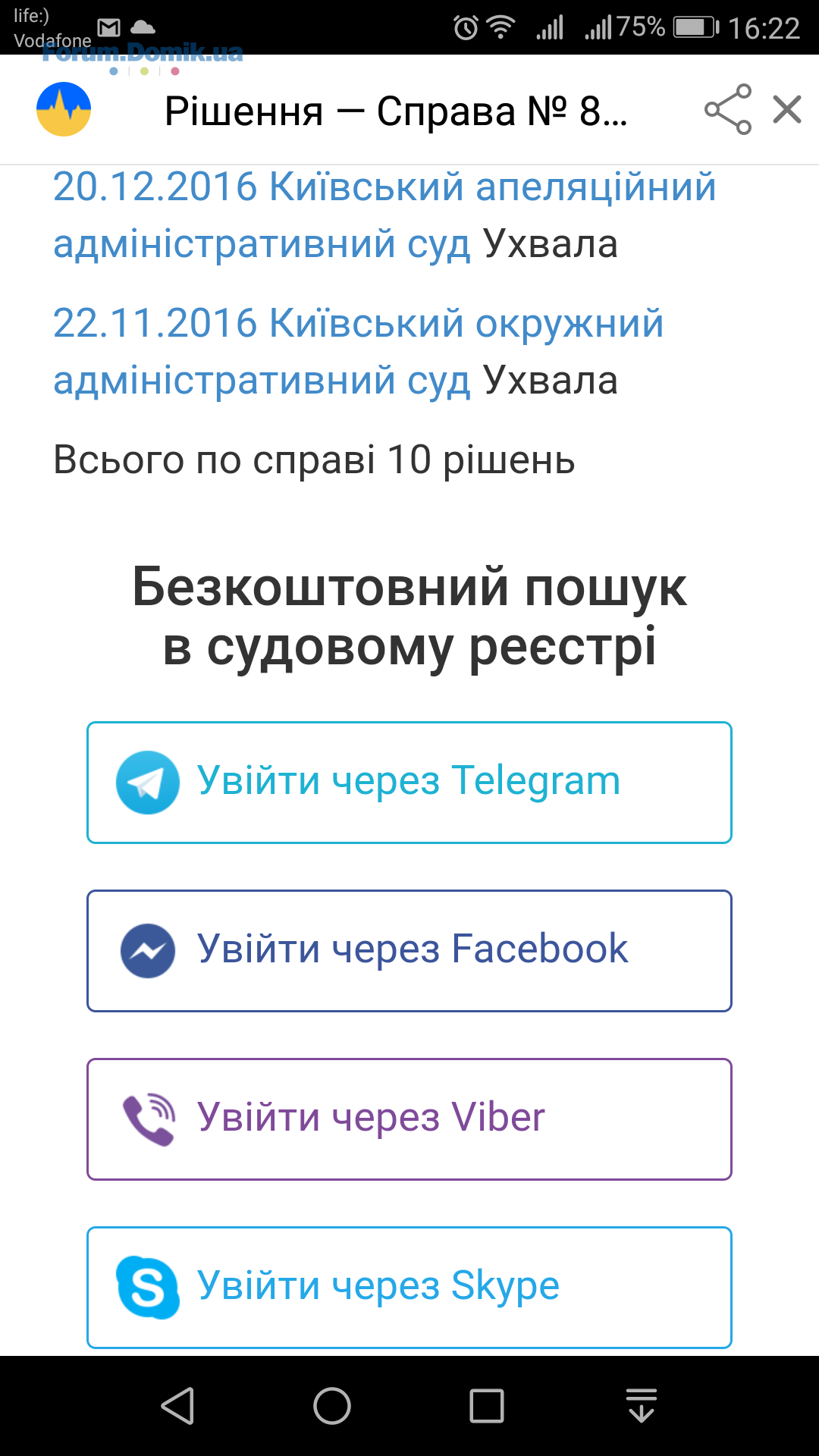Choose Увійти через Facebook
The width and height of the screenshot is (819, 1456).
pos(409,951)
